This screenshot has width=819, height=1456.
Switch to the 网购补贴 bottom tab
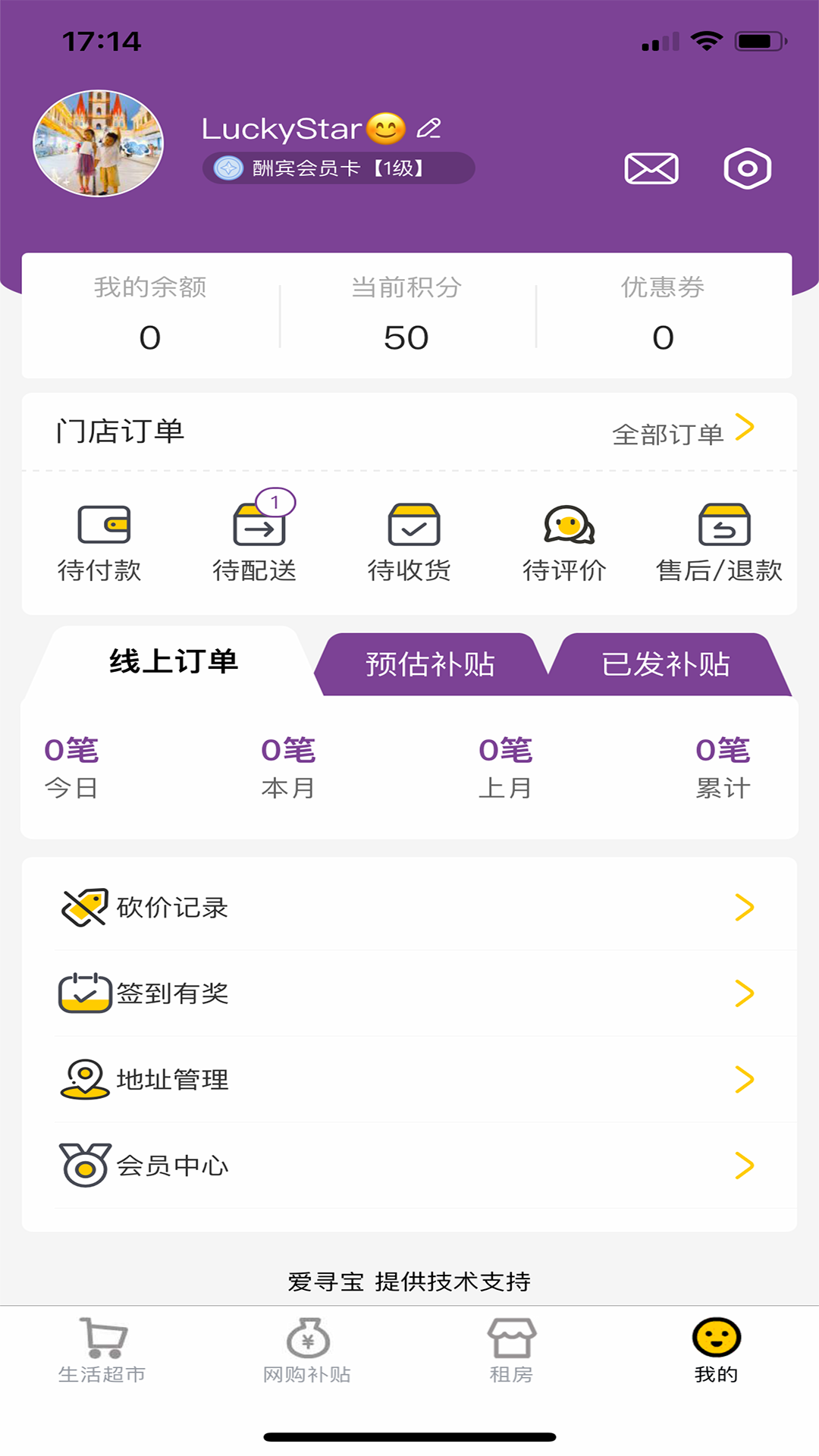307,1351
